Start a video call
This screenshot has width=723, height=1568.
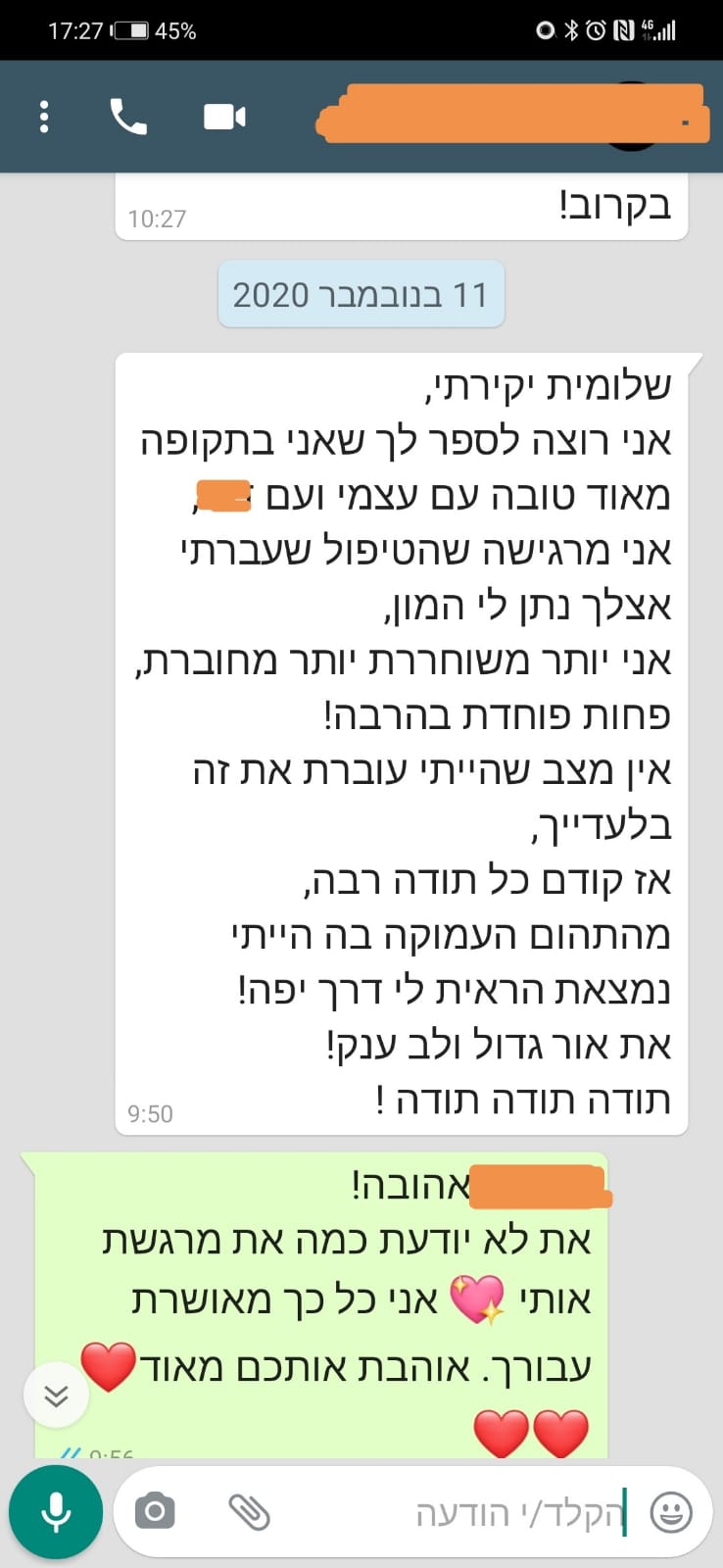coord(224,117)
